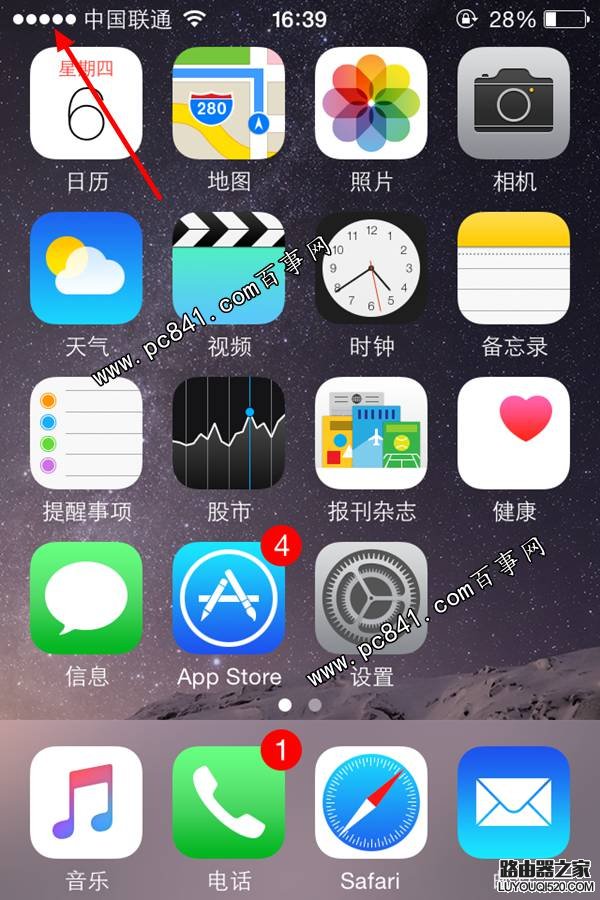The image size is (600, 900).
Task: Launch the 提醒事项 reminders app
Action: (x=86, y=433)
